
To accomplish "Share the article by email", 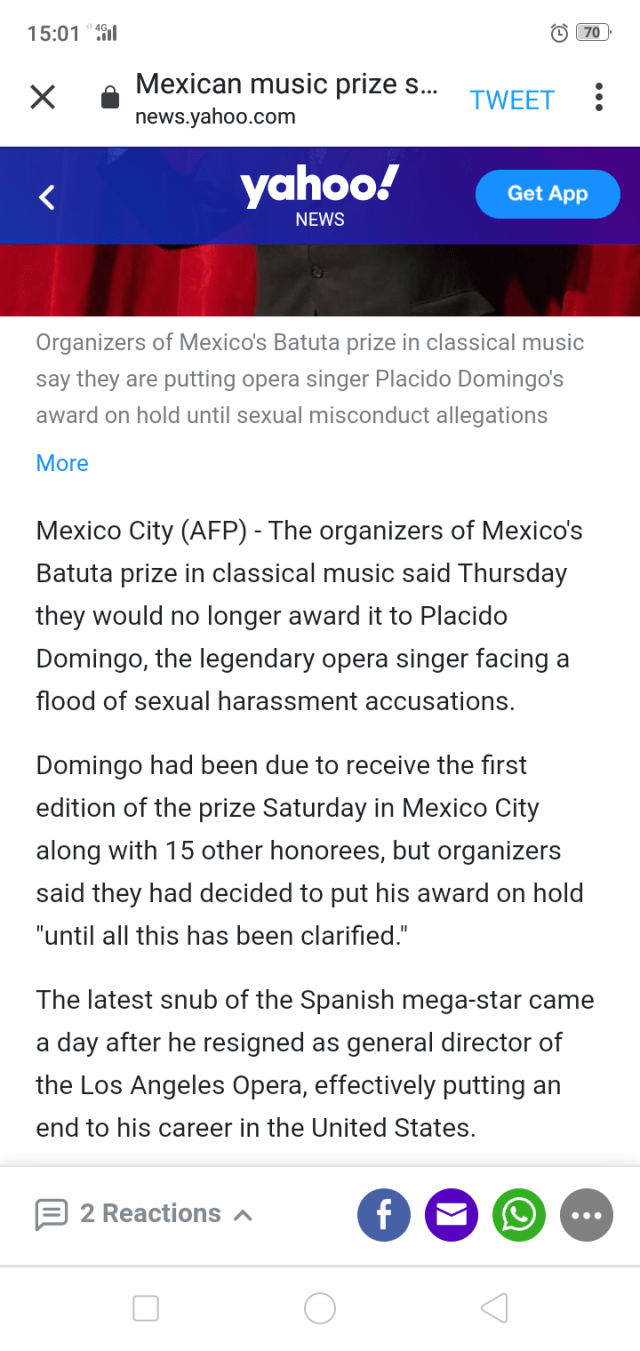I will point(451,1215).
